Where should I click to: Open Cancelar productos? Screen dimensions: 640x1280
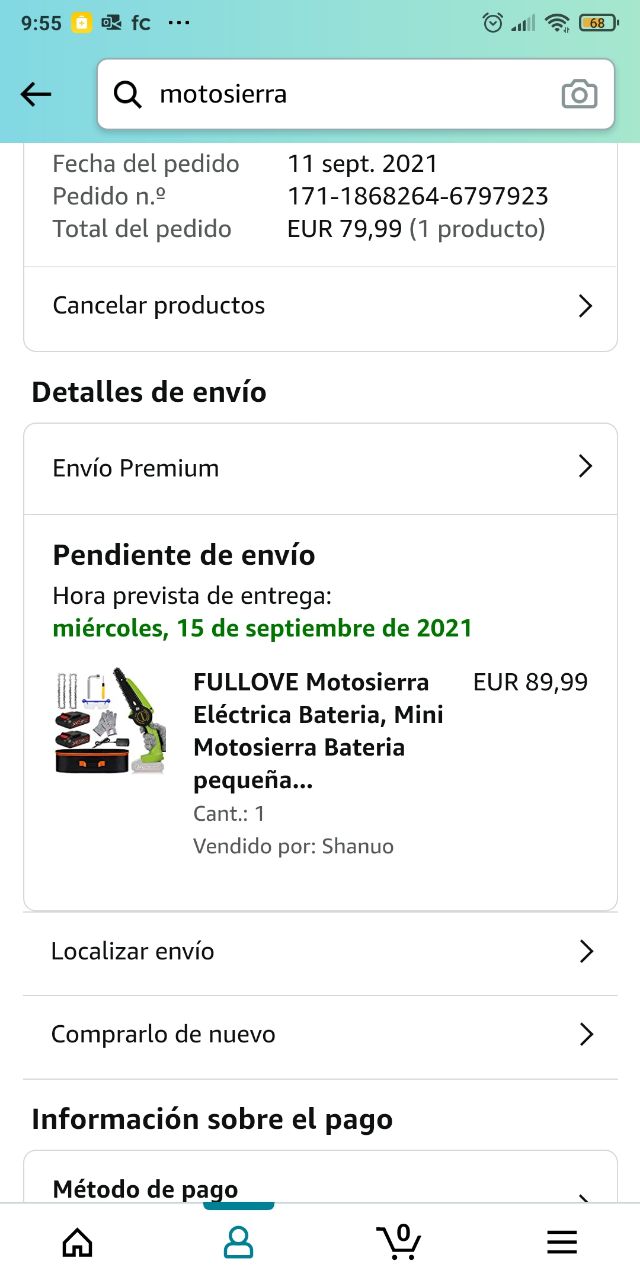pyautogui.click(x=320, y=306)
